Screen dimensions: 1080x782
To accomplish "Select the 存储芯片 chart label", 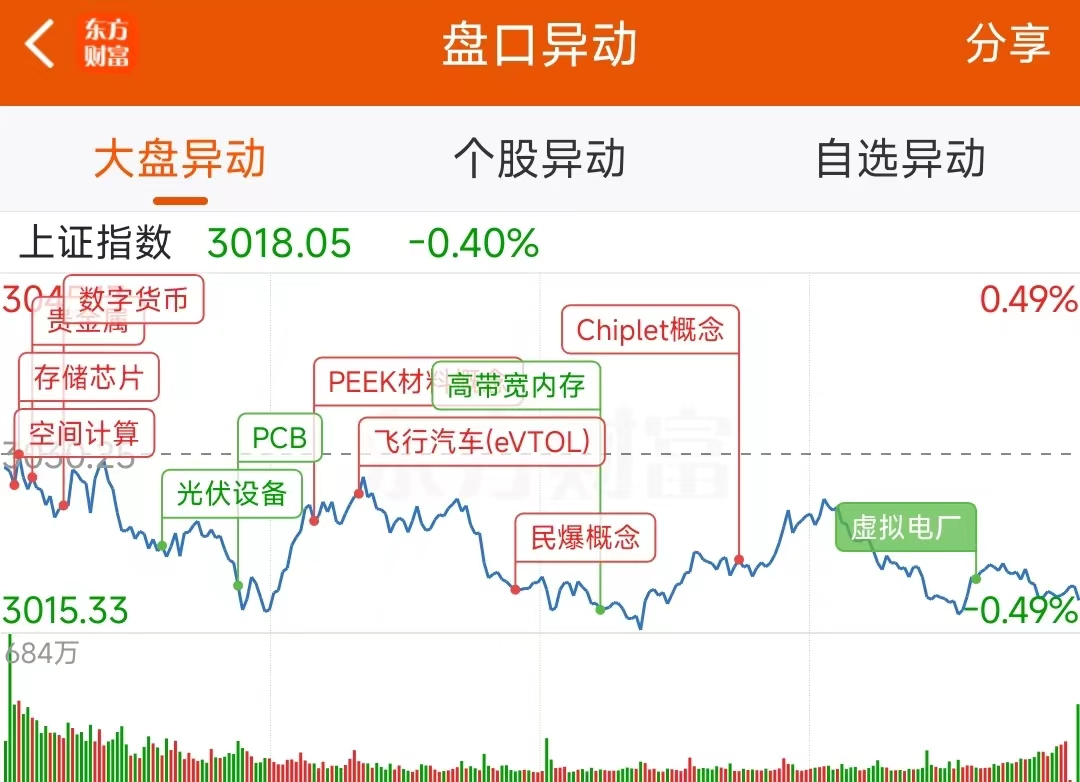I will pos(89,377).
